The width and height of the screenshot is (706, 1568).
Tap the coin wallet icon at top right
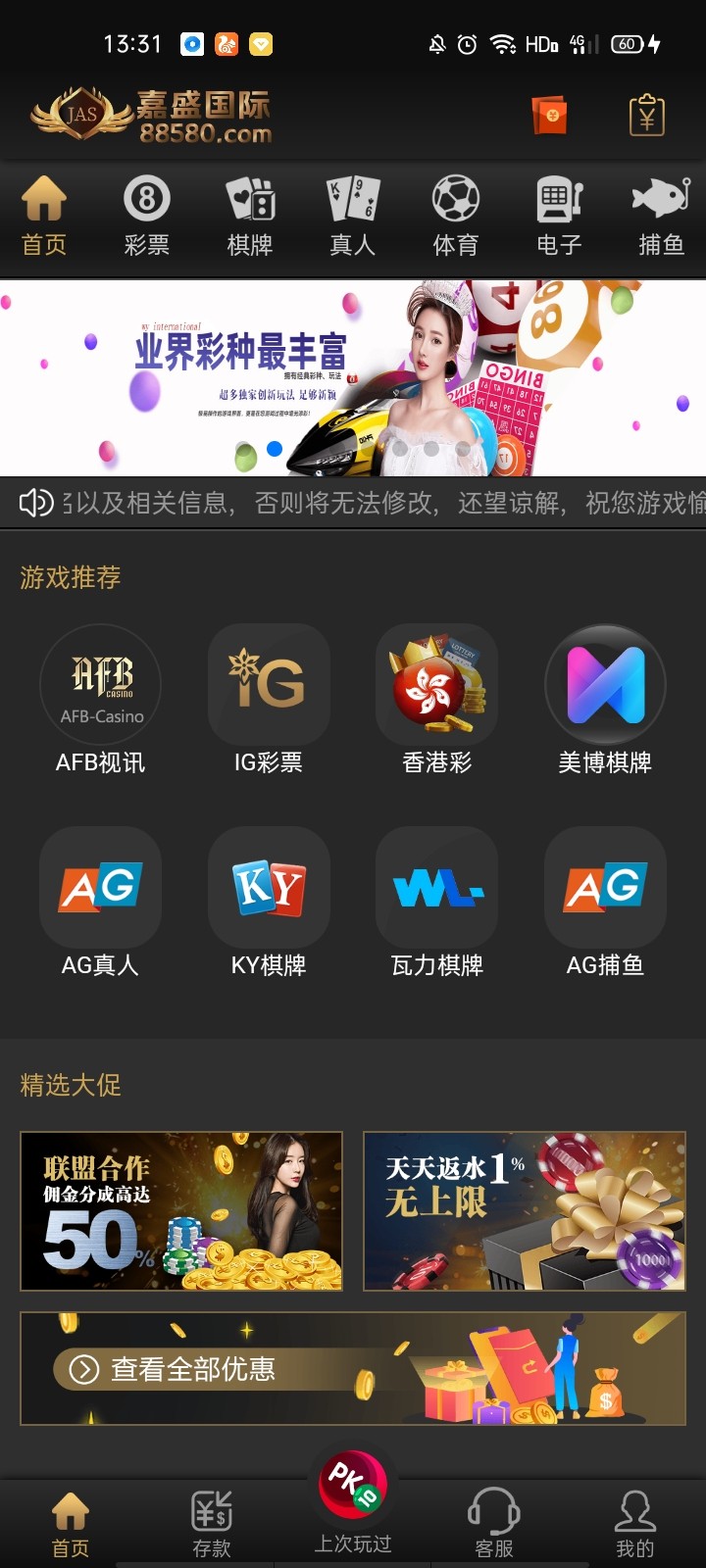pyautogui.click(x=645, y=116)
